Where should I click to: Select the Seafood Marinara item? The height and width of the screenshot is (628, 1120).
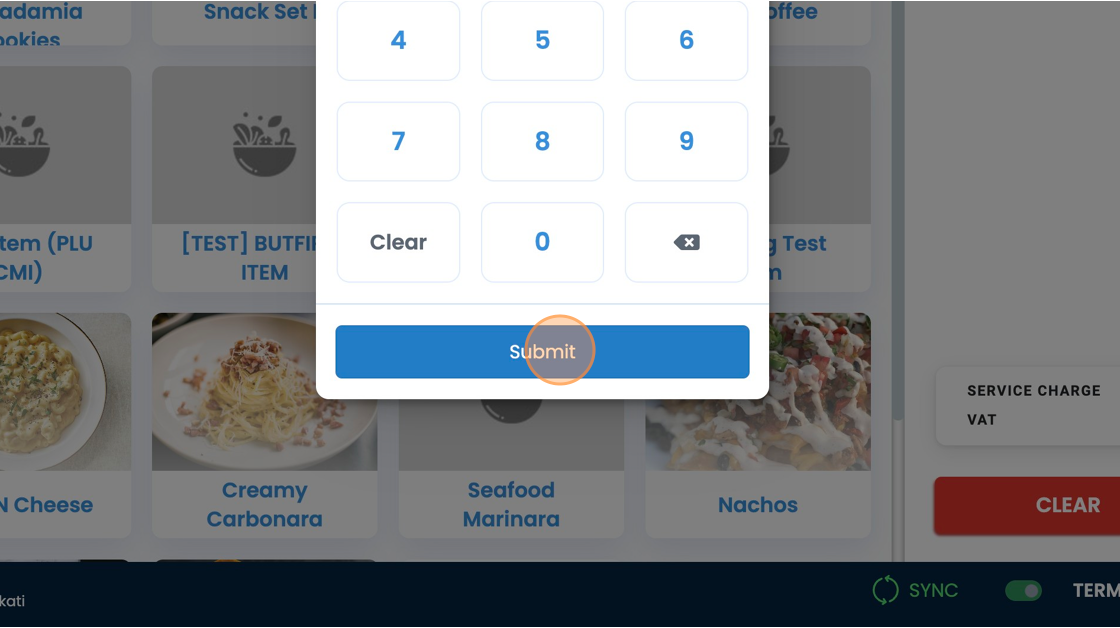point(511,503)
